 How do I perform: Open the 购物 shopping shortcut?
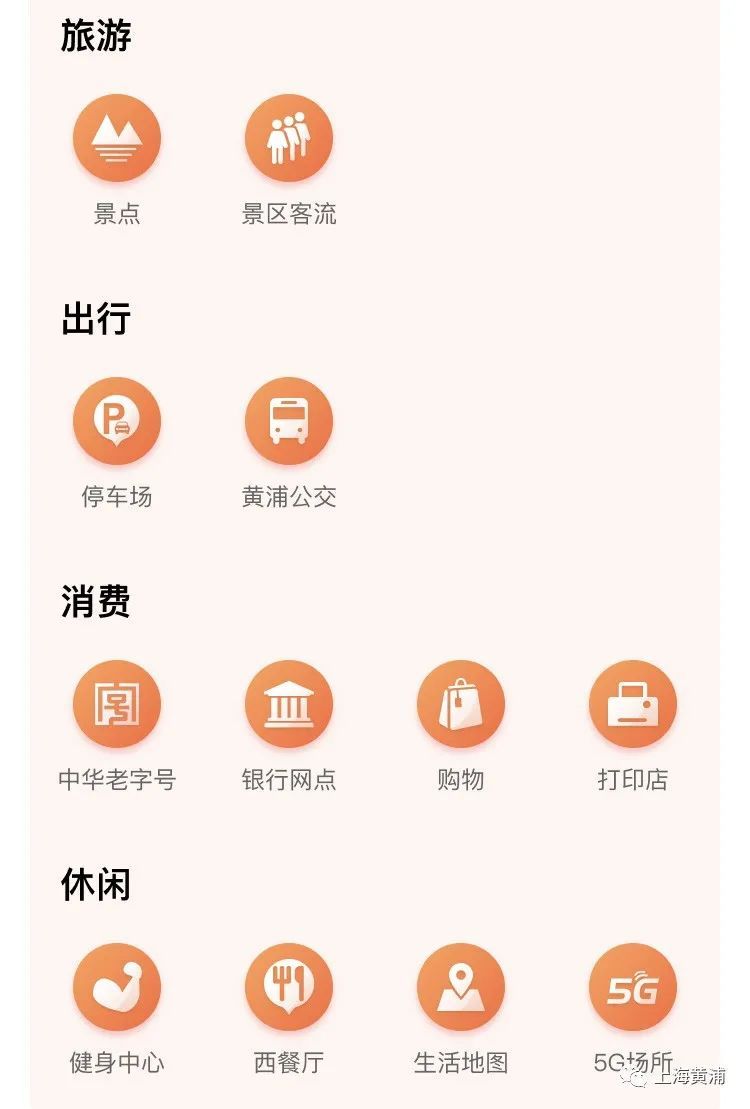coord(461,705)
